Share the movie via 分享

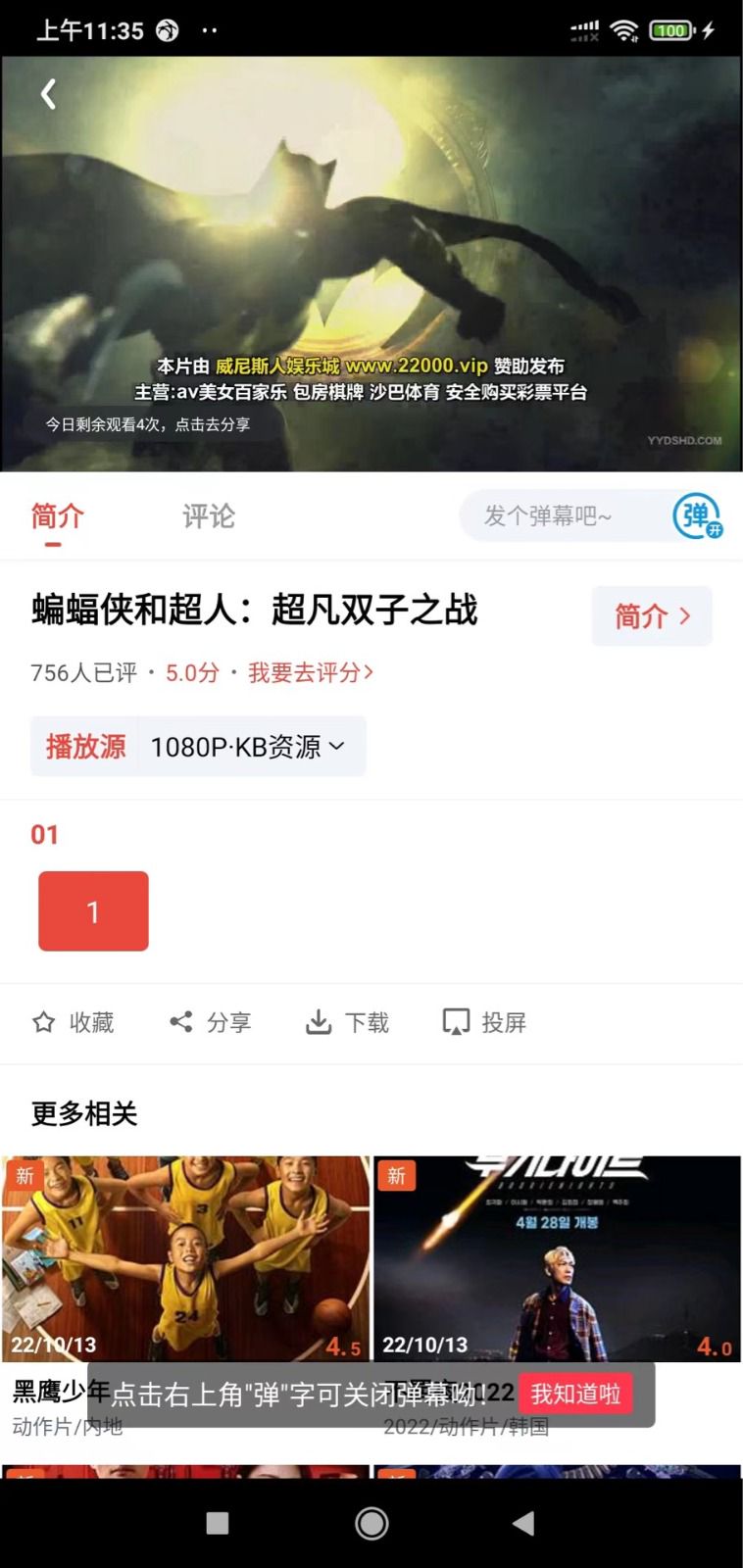pyautogui.click(x=211, y=1022)
